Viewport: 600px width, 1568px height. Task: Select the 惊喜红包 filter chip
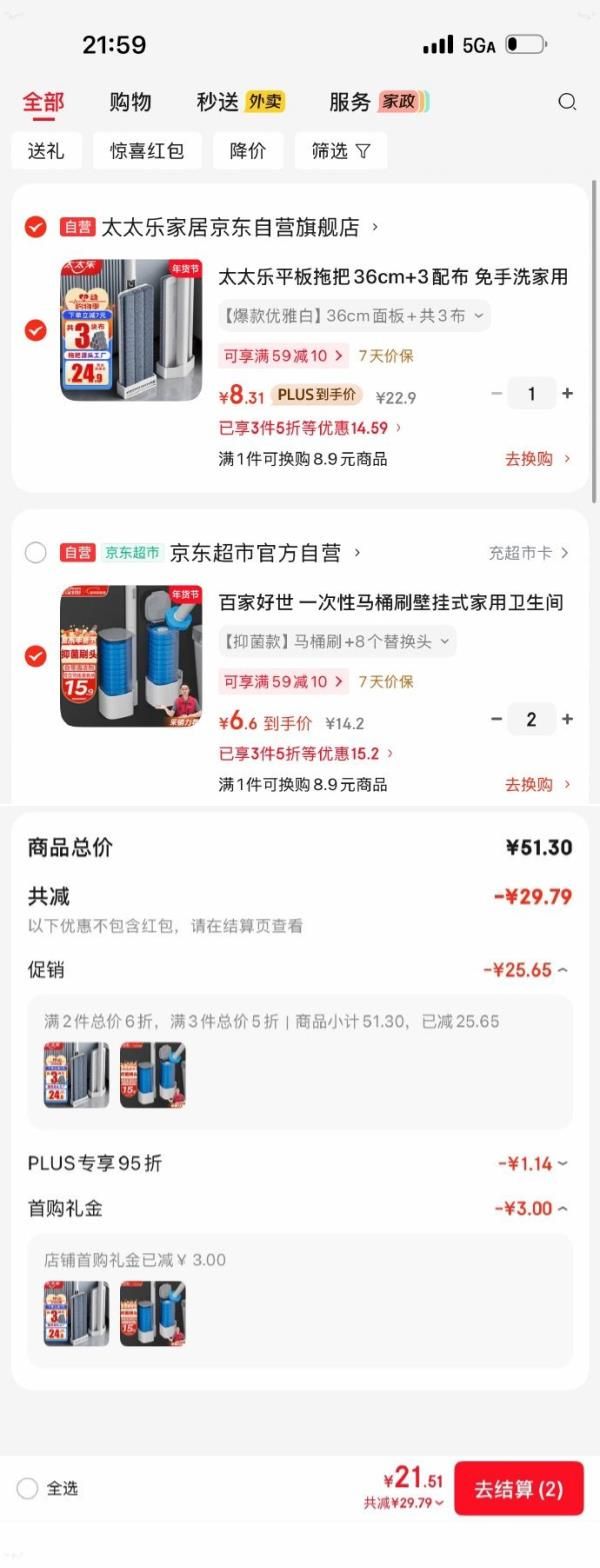click(147, 151)
